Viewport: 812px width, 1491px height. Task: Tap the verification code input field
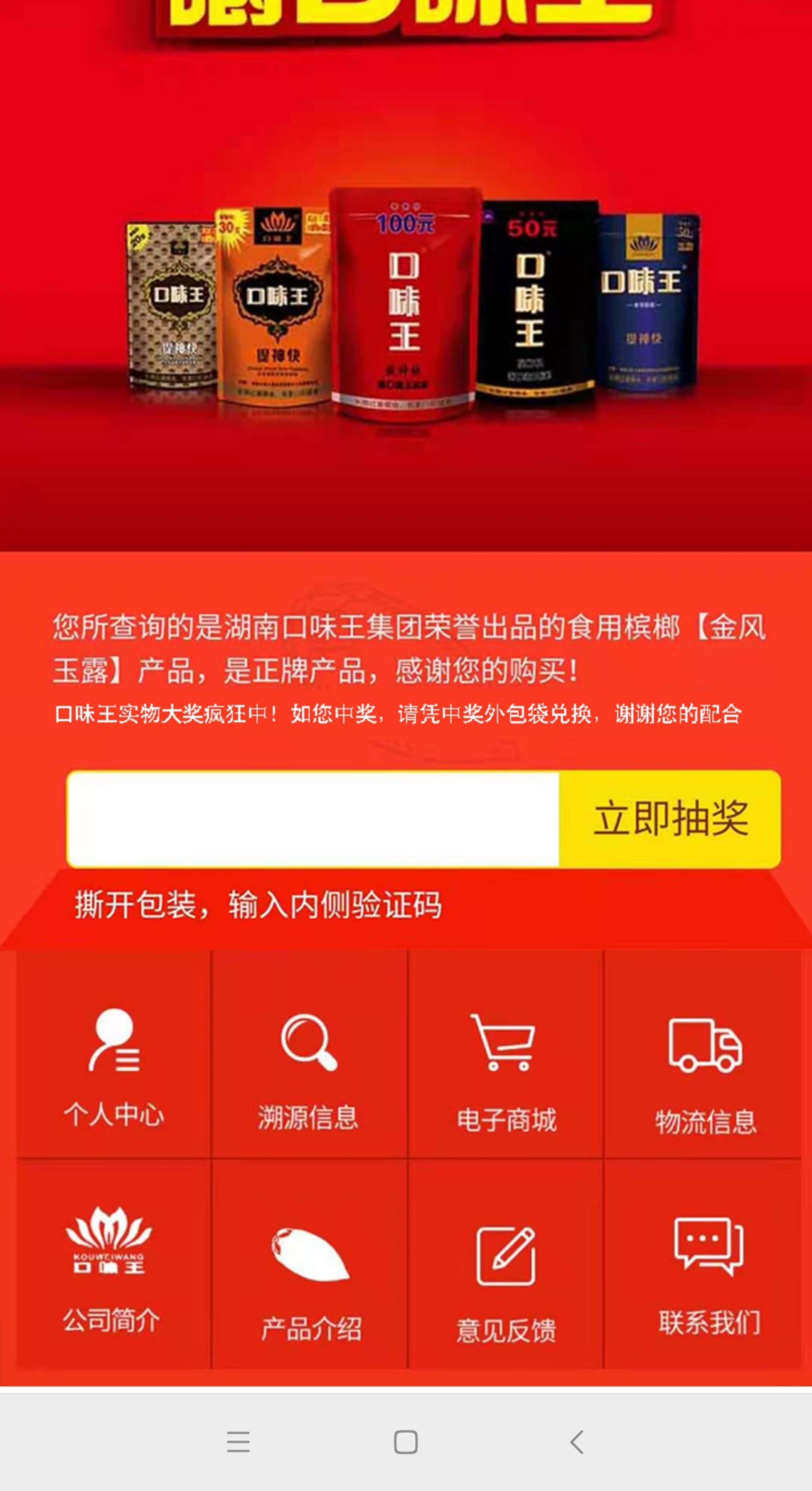point(313,819)
